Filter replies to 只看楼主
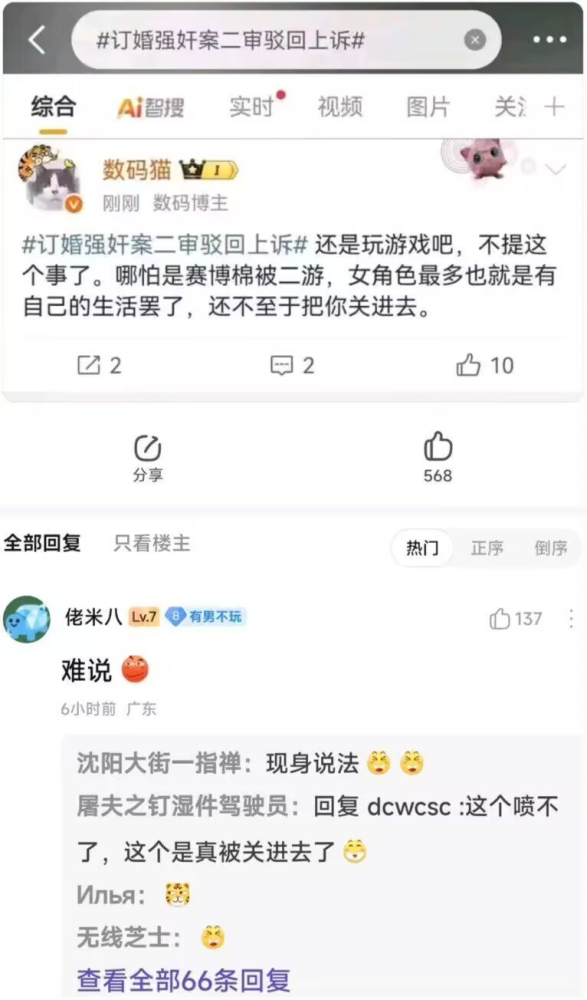The height and width of the screenshot is (1000, 587). click(x=152, y=543)
